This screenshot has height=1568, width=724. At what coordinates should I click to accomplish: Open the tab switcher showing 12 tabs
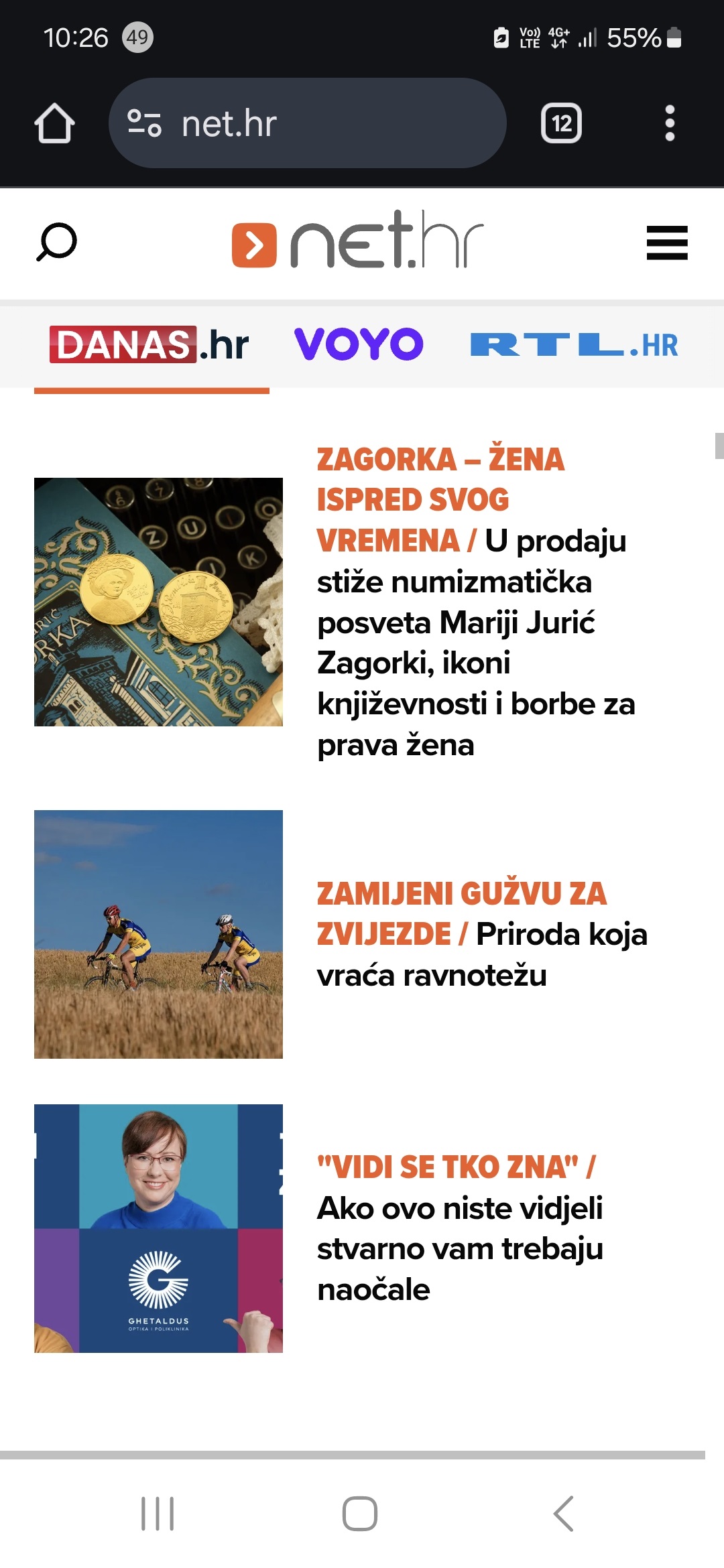tap(561, 123)
